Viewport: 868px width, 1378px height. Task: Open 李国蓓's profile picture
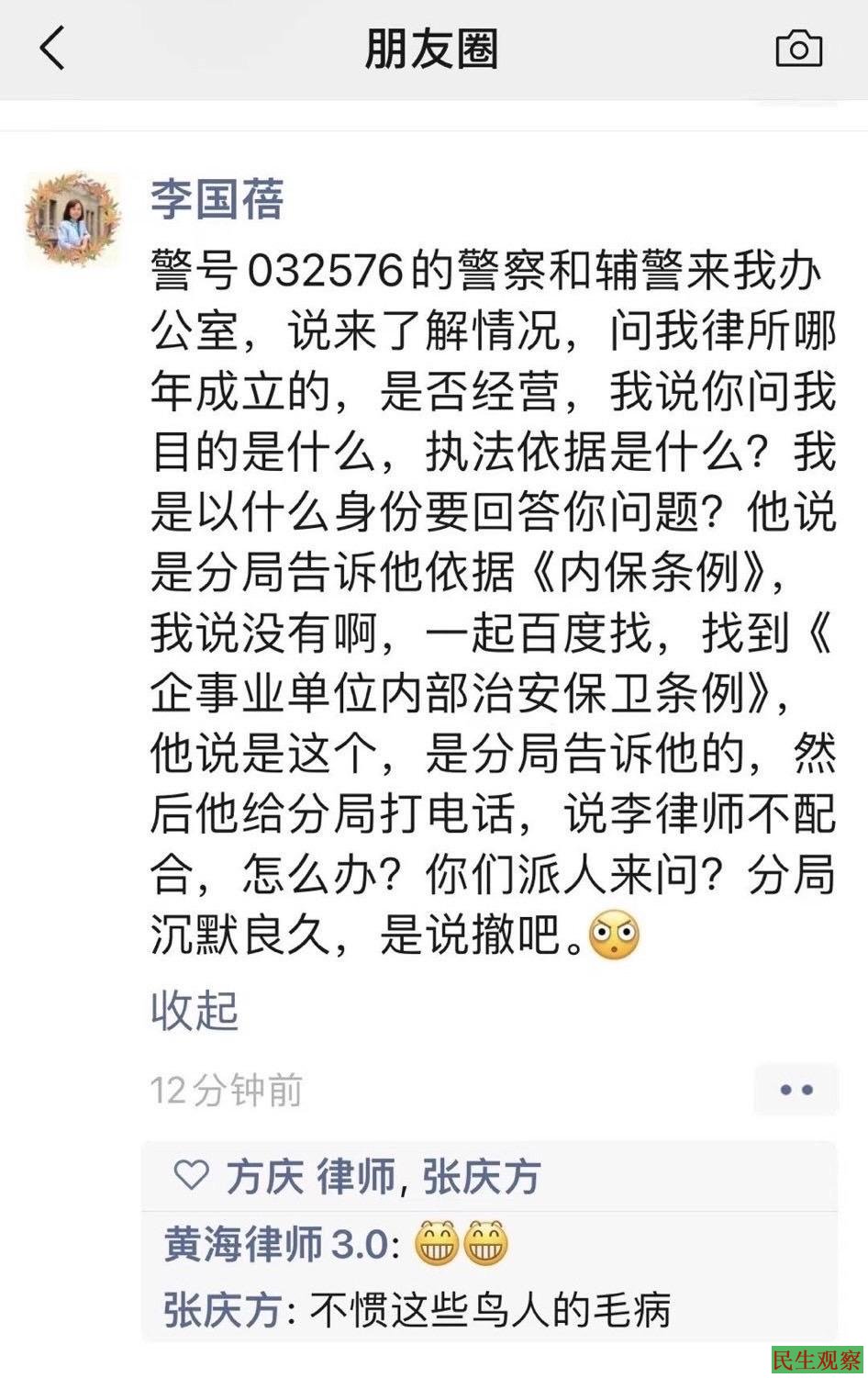click(73, 218)
